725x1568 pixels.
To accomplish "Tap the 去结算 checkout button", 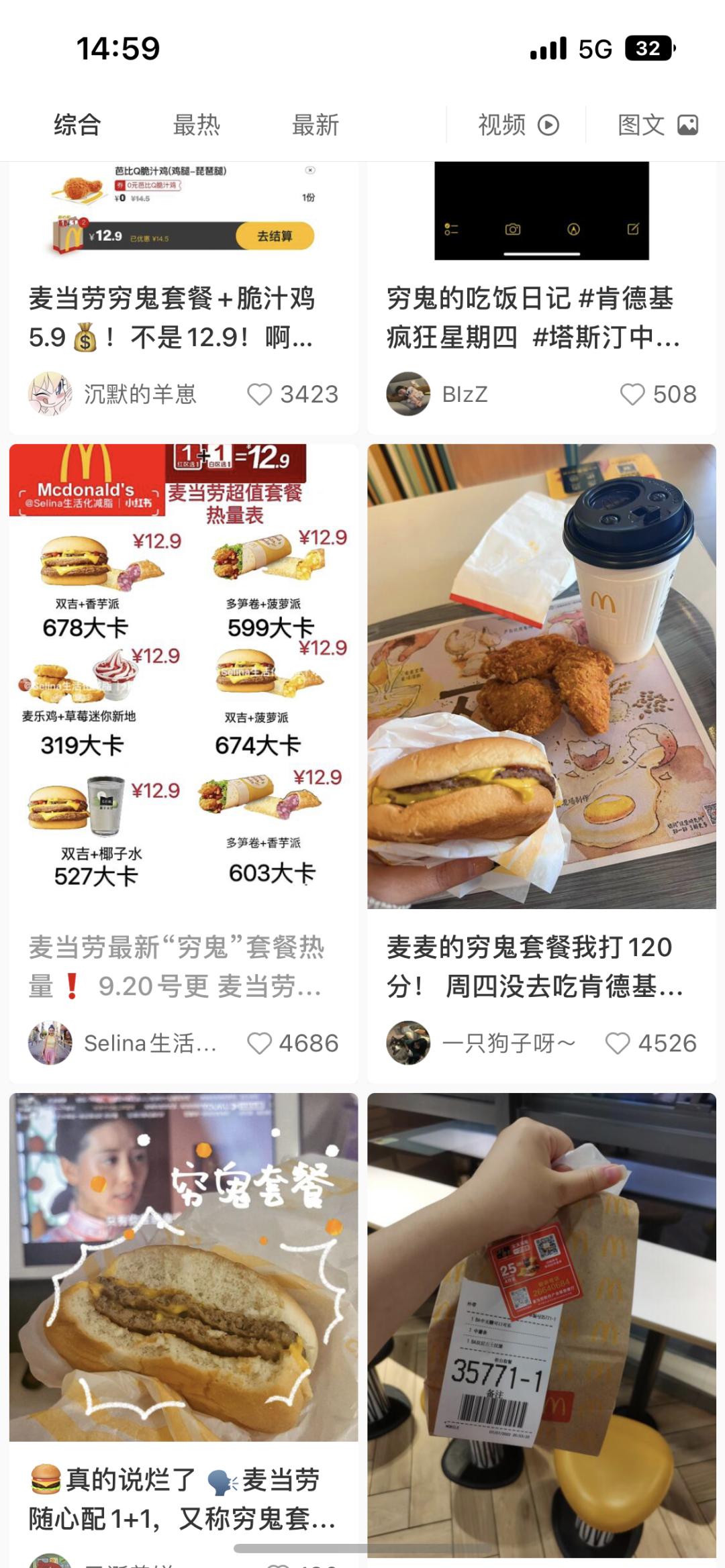I will coord(276,236).
